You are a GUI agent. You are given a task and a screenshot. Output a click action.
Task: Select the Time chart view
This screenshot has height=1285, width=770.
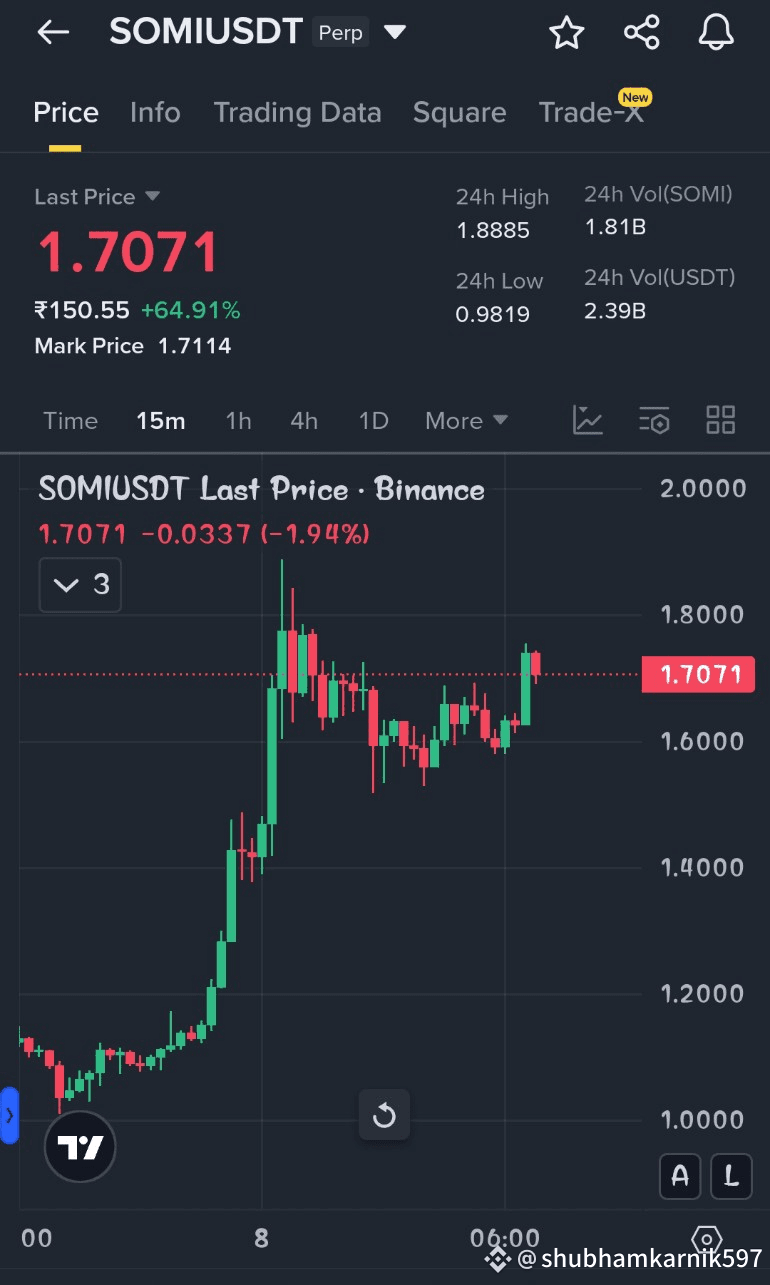(x=70, y=421)
